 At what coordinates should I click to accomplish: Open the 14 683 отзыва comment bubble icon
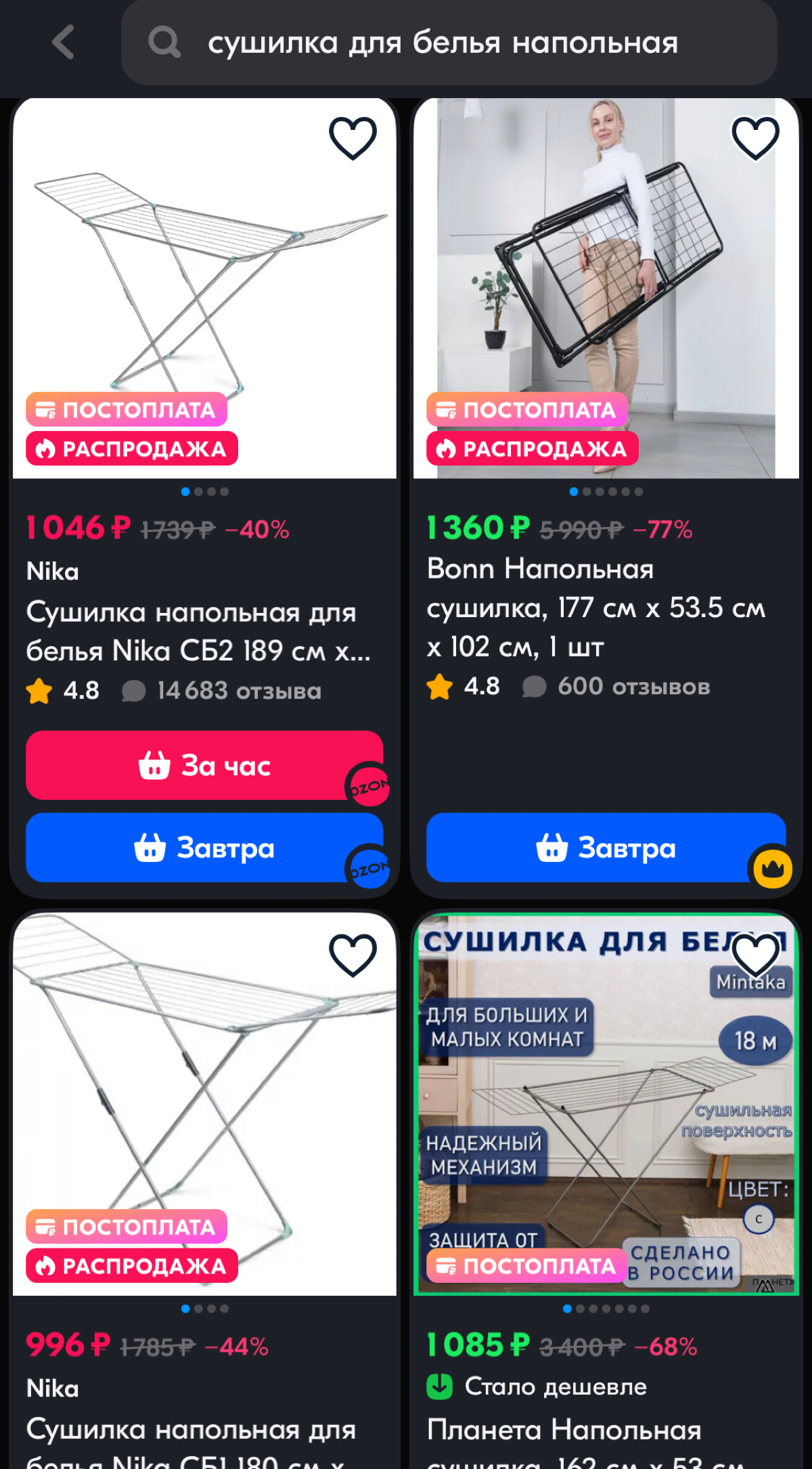coord(131,690)
